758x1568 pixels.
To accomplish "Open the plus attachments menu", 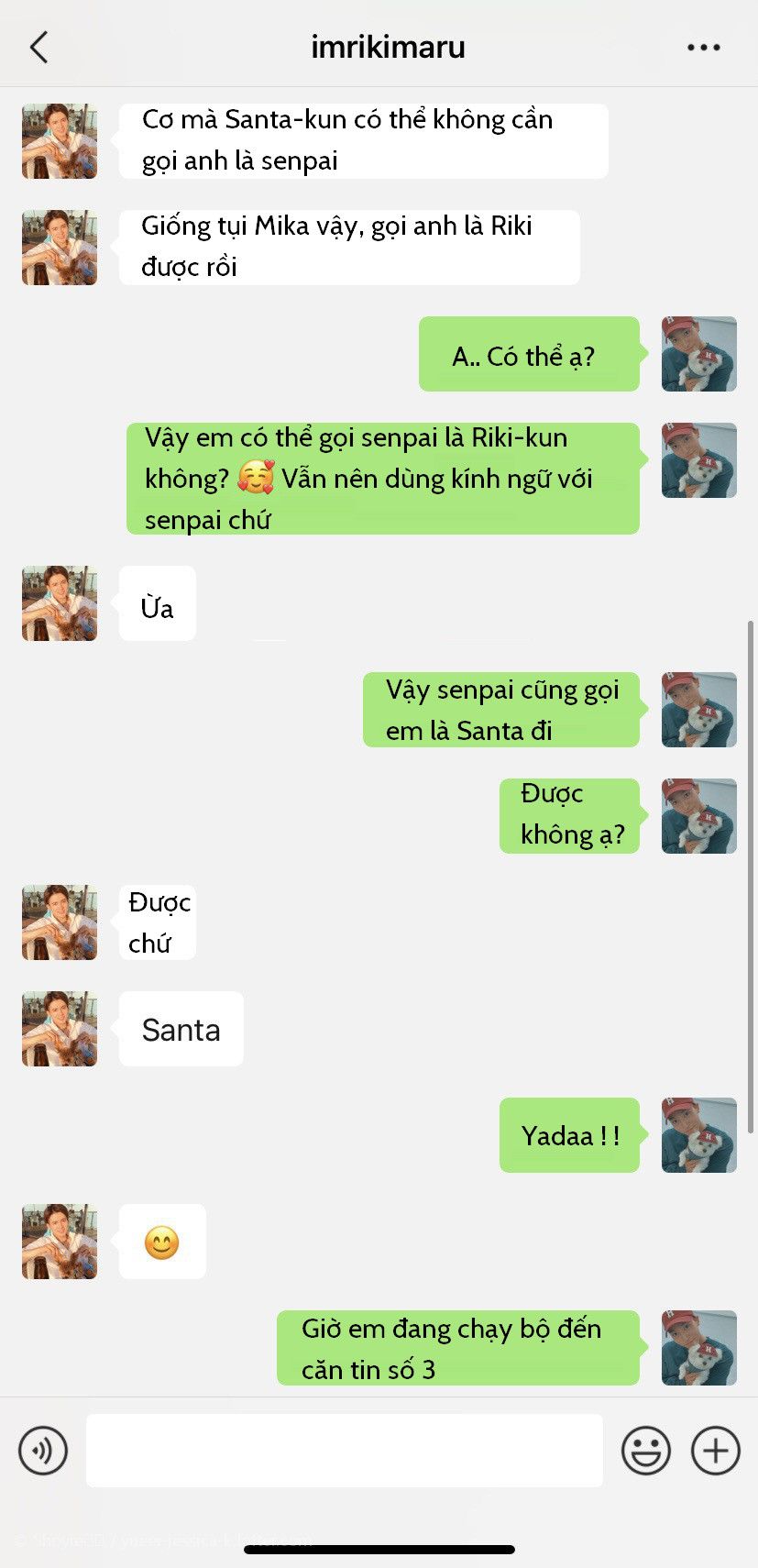I will click(x=716, y=1451).
